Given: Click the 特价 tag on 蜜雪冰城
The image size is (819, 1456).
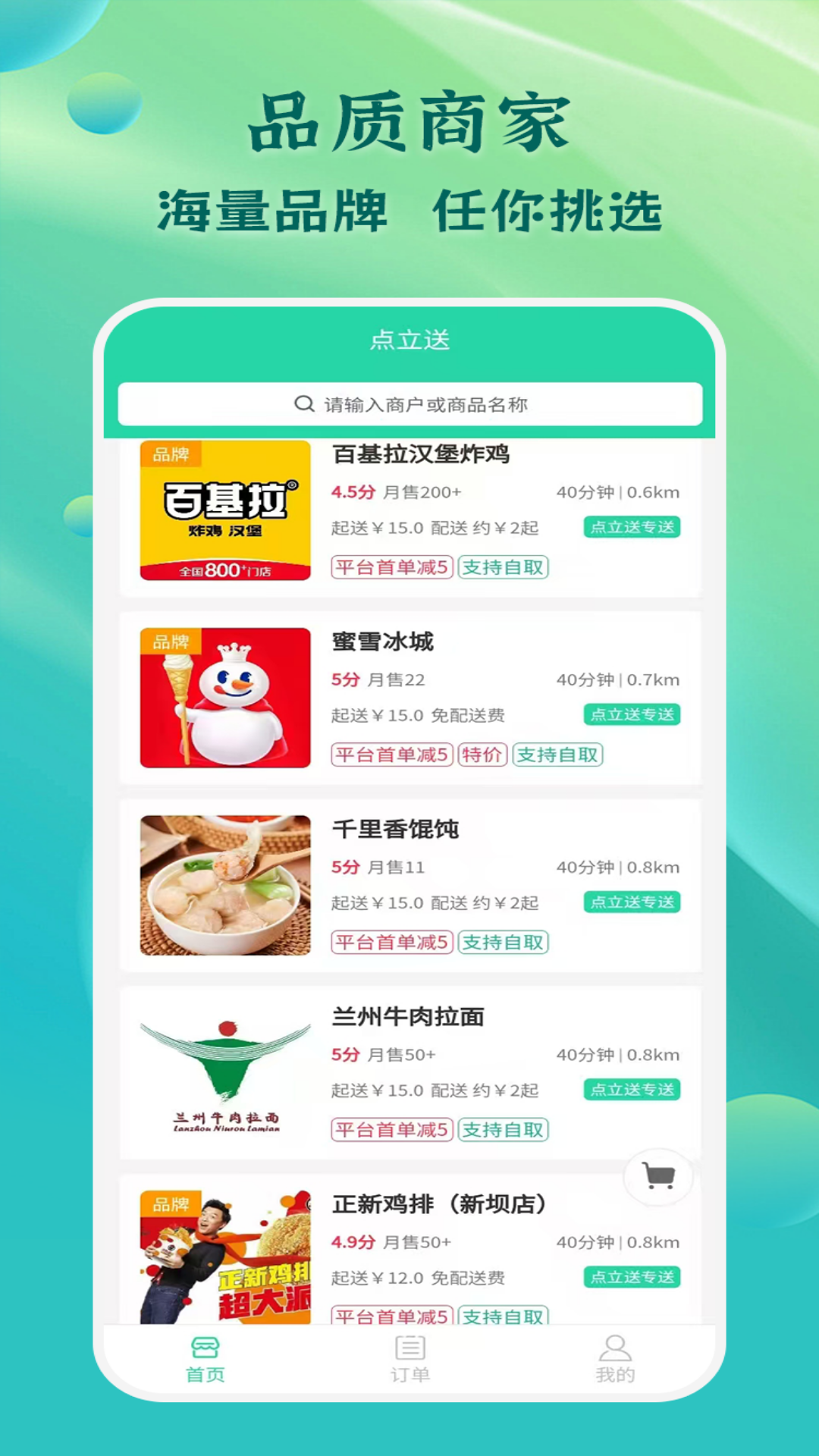Looking at the screenshot, I should point(482,755).
